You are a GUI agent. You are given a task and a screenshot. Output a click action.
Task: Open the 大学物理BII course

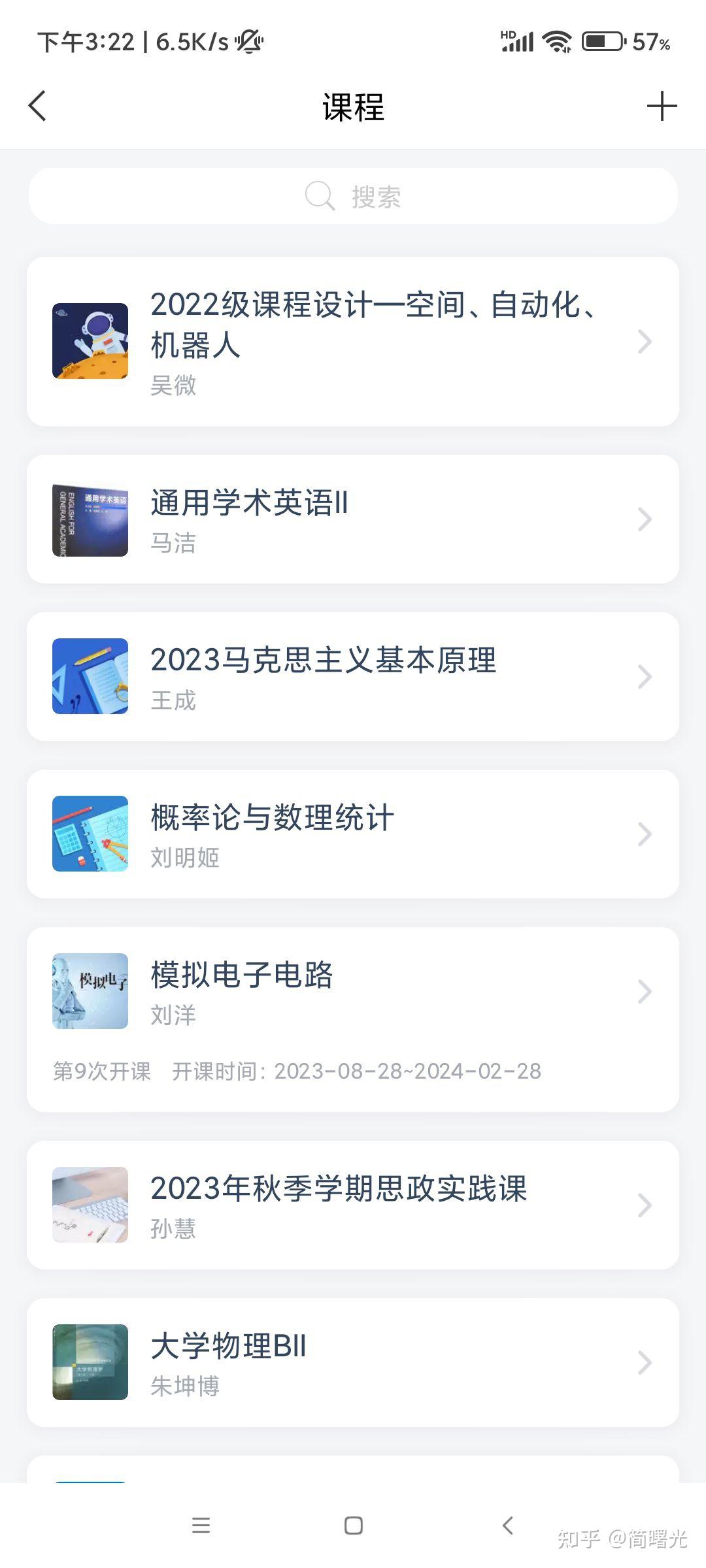coord(353,1363)
